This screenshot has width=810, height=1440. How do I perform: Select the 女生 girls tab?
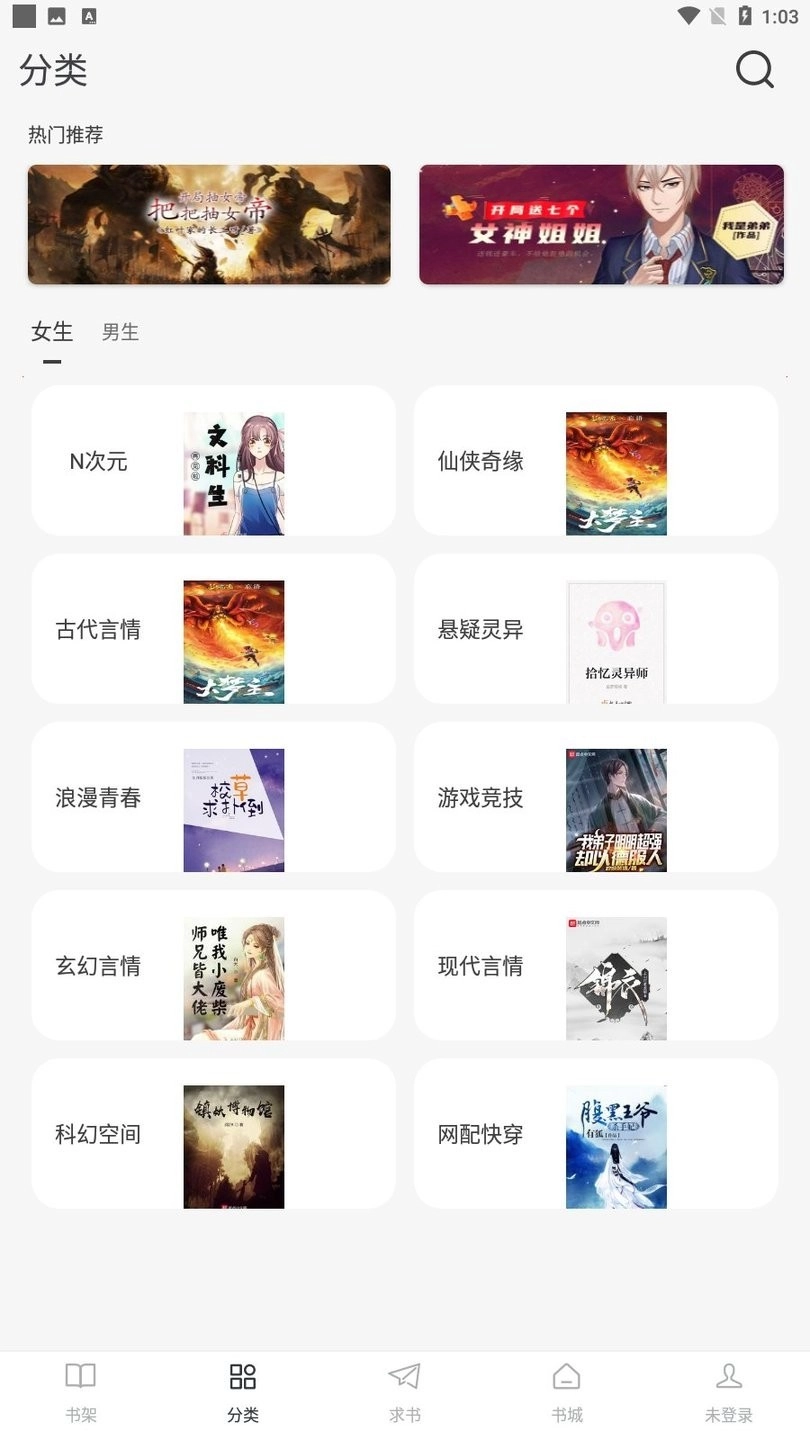[51, 332]
